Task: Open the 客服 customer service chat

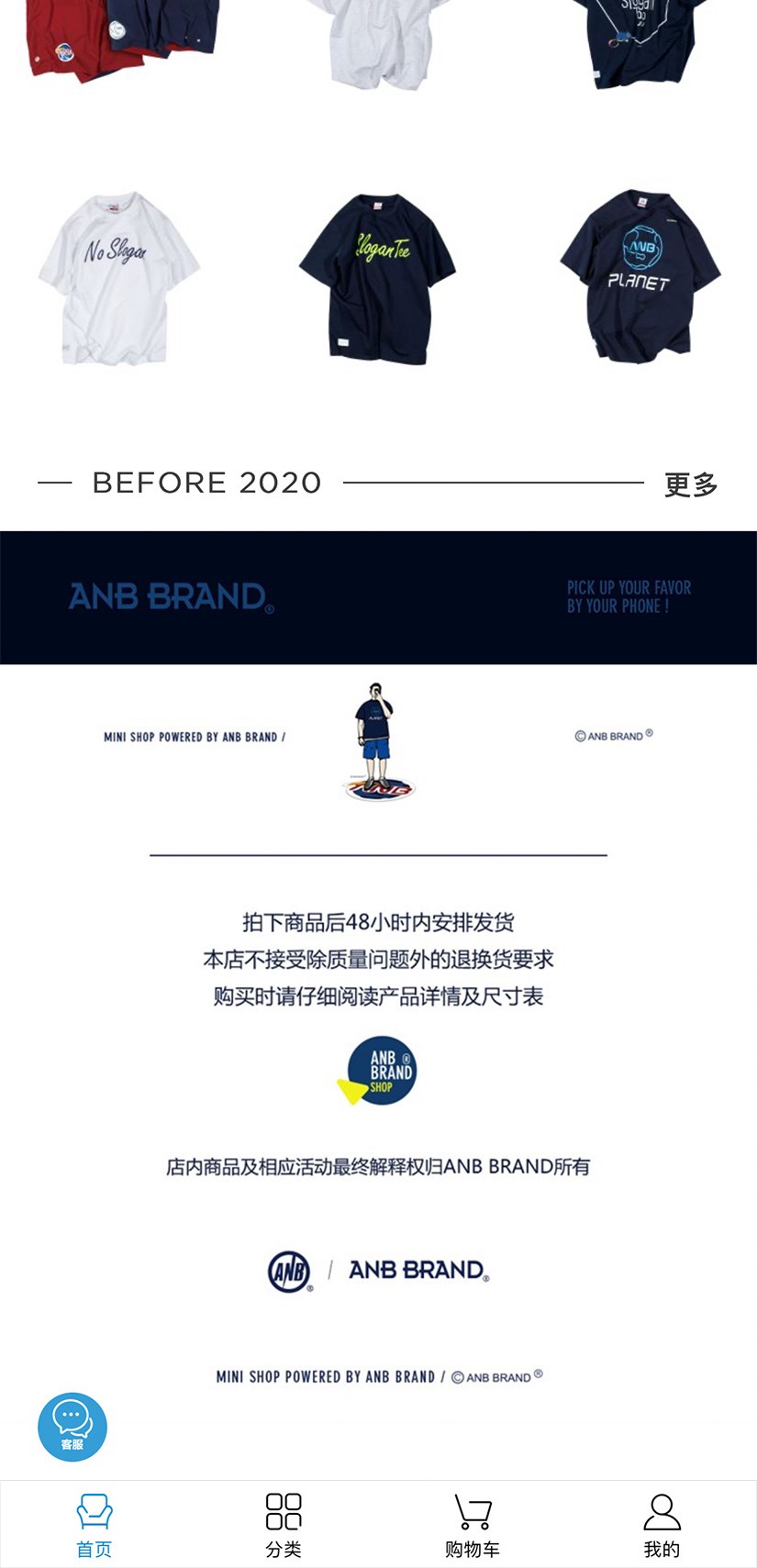Action: click(72, 1427)
